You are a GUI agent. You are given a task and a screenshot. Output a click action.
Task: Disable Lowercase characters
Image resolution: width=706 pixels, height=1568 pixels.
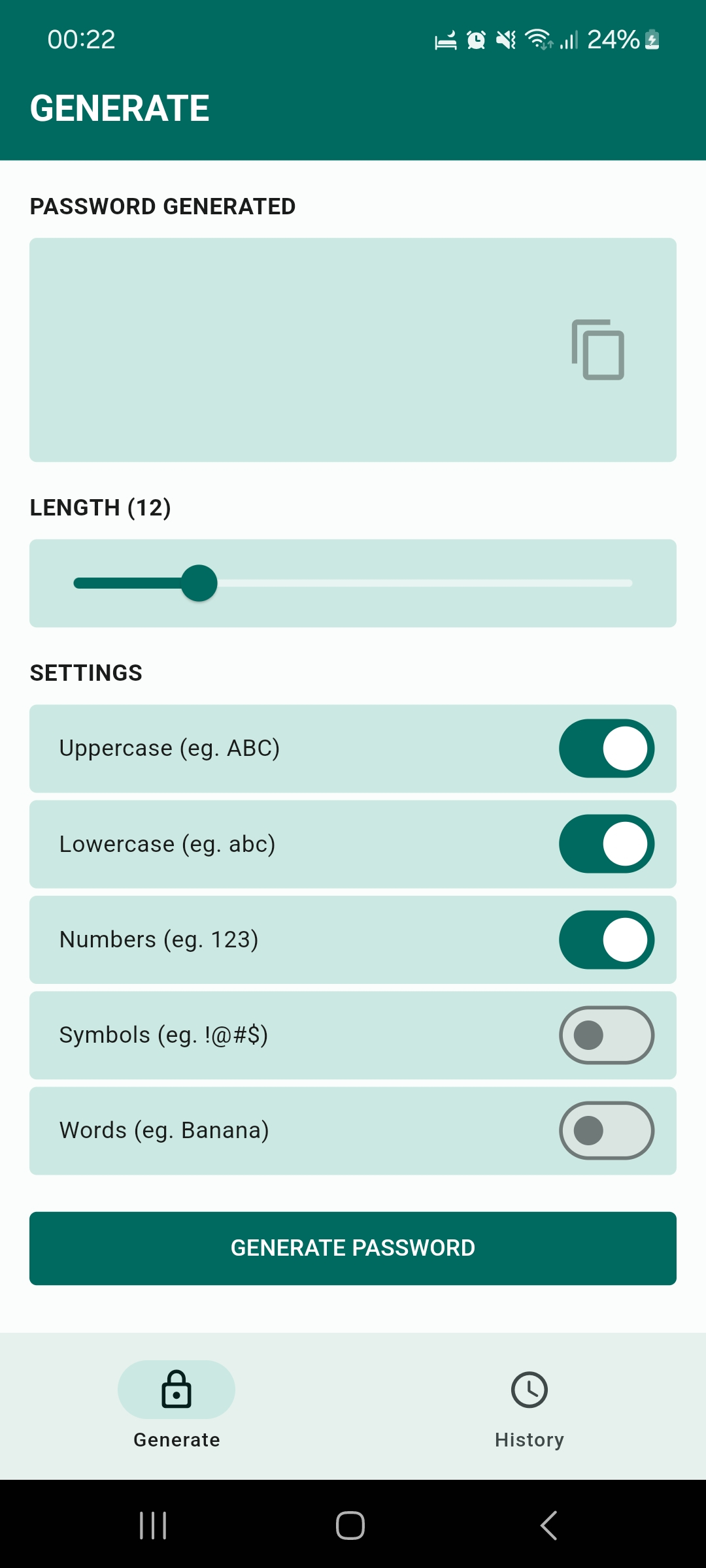point(607,843)
